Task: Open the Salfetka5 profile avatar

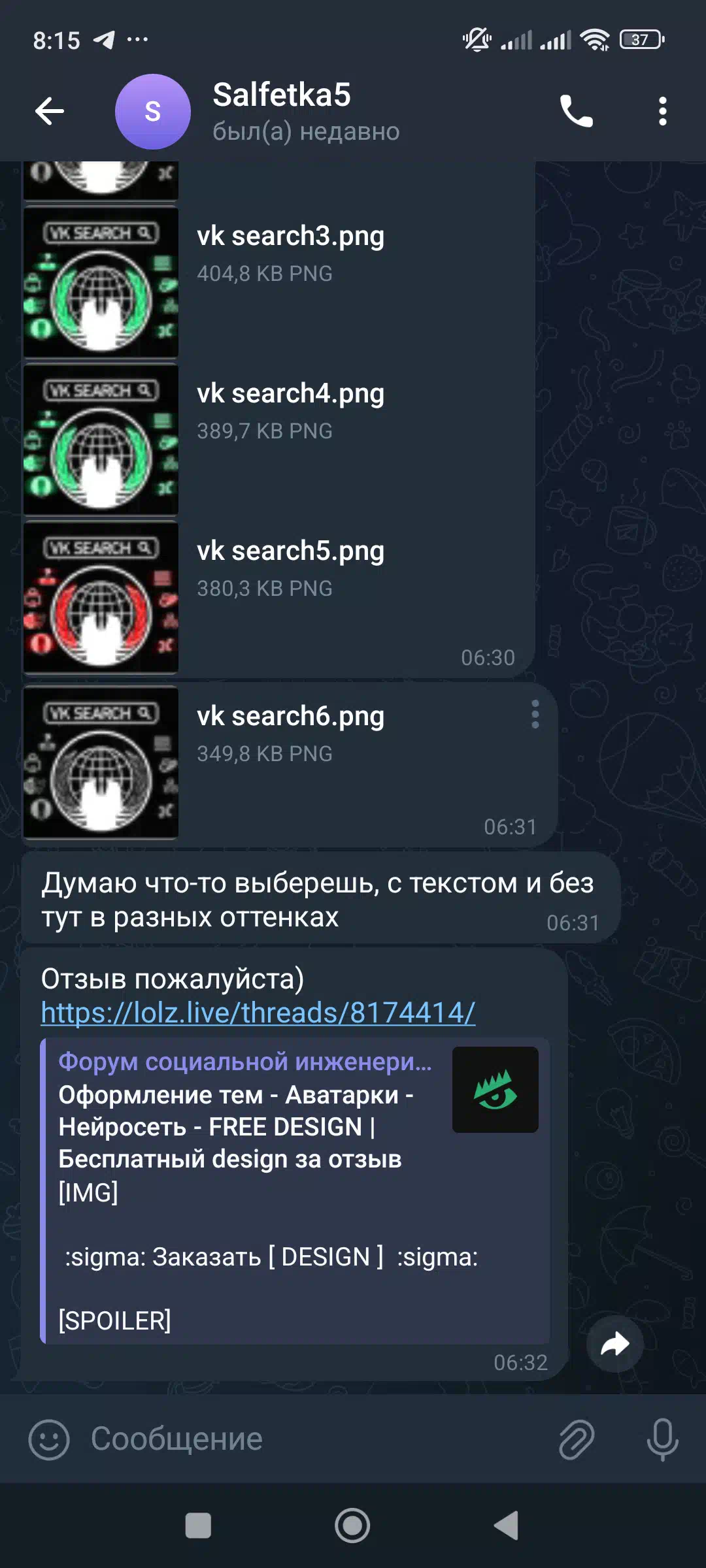Action: (153, 112)
